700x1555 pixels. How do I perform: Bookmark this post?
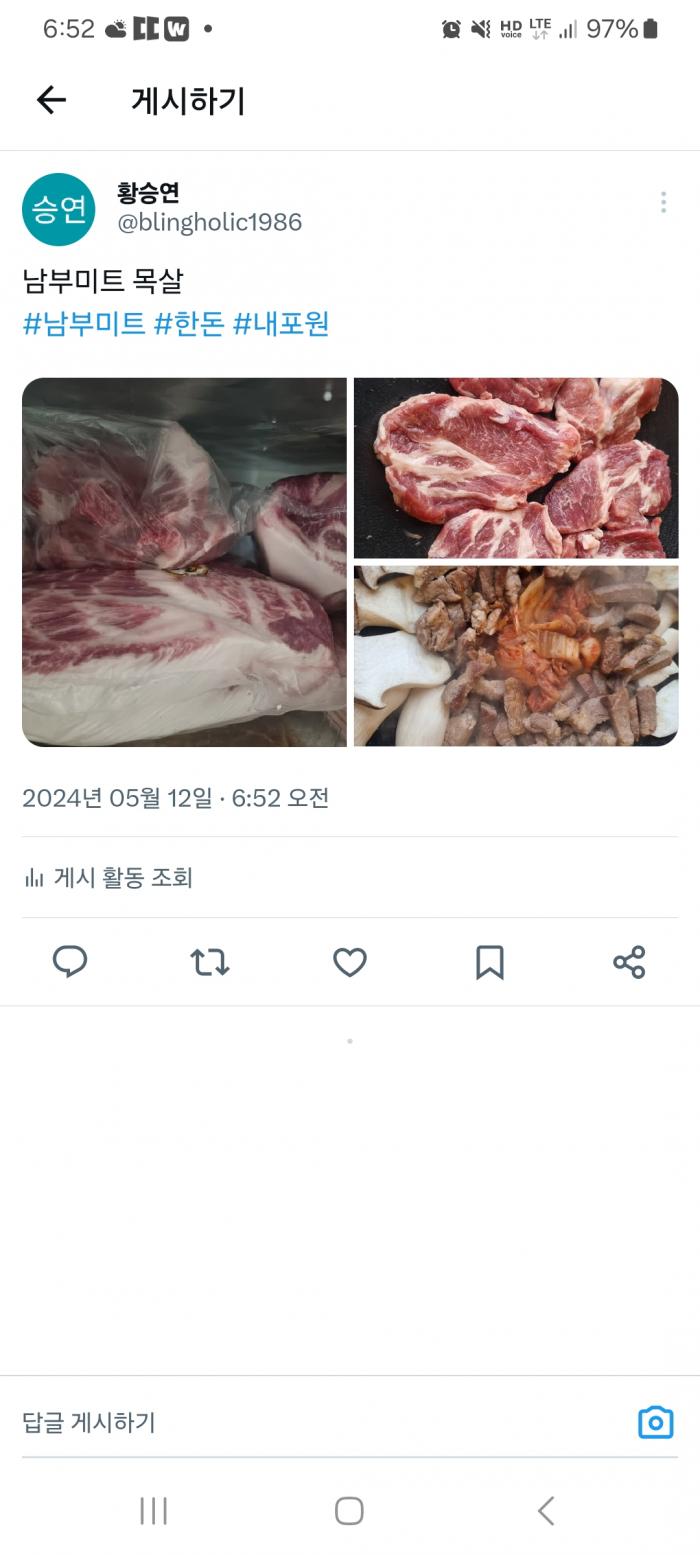[490, 962]
